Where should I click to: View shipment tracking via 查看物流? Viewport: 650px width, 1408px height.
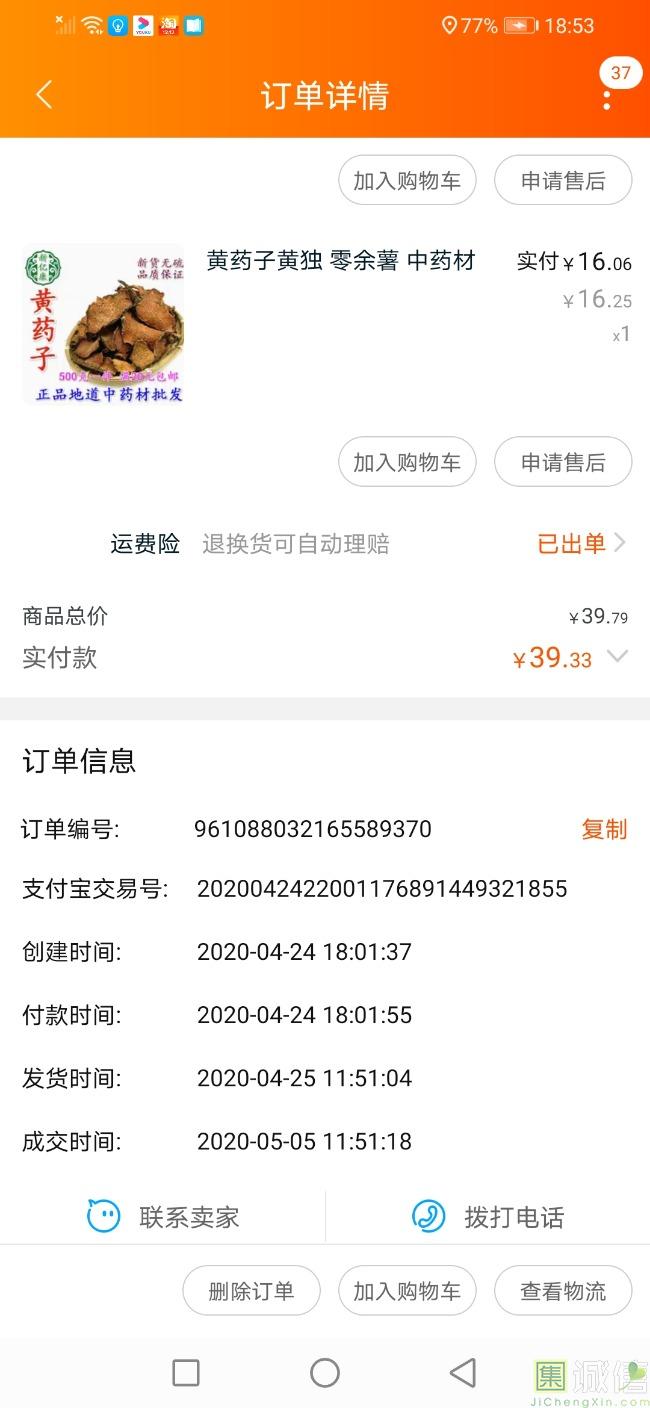(563, 1291)
